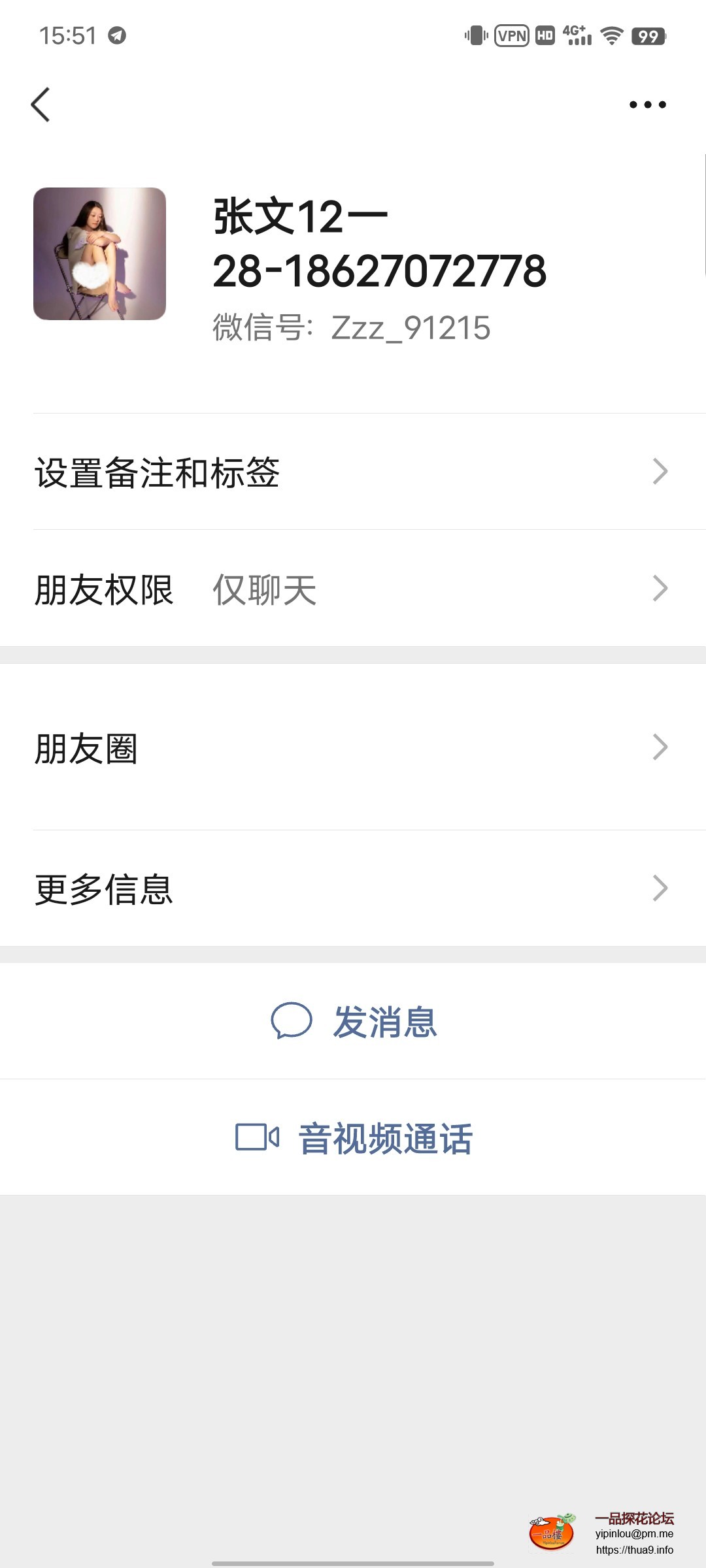Tap 发消息 to send a message
Image resolution: width=706 pixels, height=1568 pixels.
pos(354,1021)
